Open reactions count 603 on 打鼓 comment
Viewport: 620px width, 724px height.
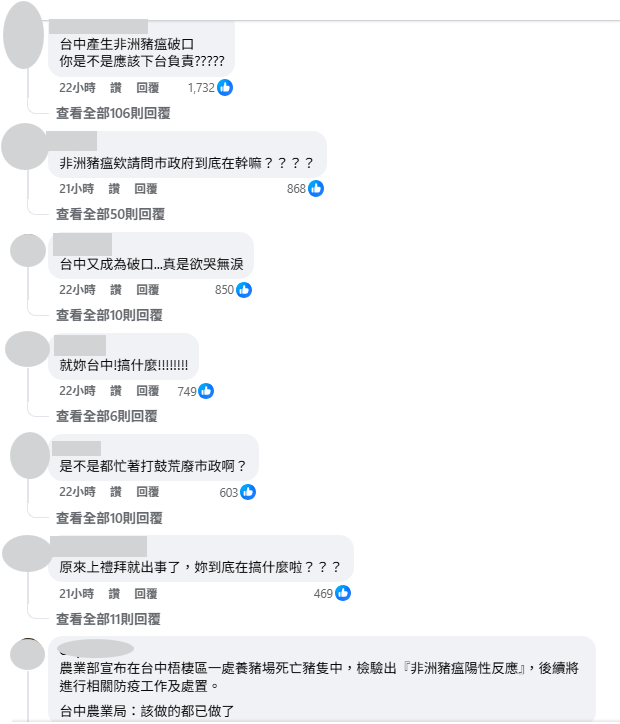(237, 492)
